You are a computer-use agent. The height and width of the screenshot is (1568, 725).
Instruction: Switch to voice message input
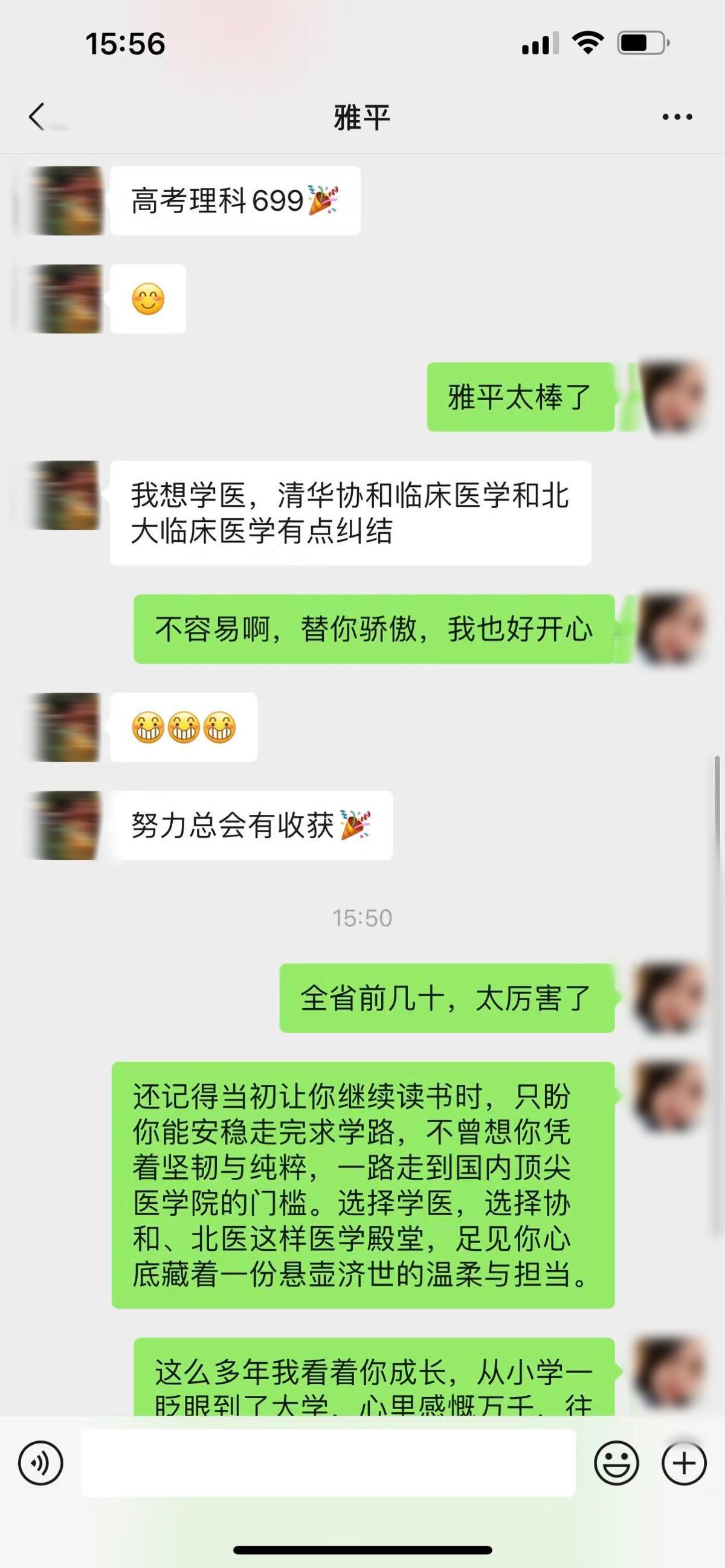point(41,1464)
